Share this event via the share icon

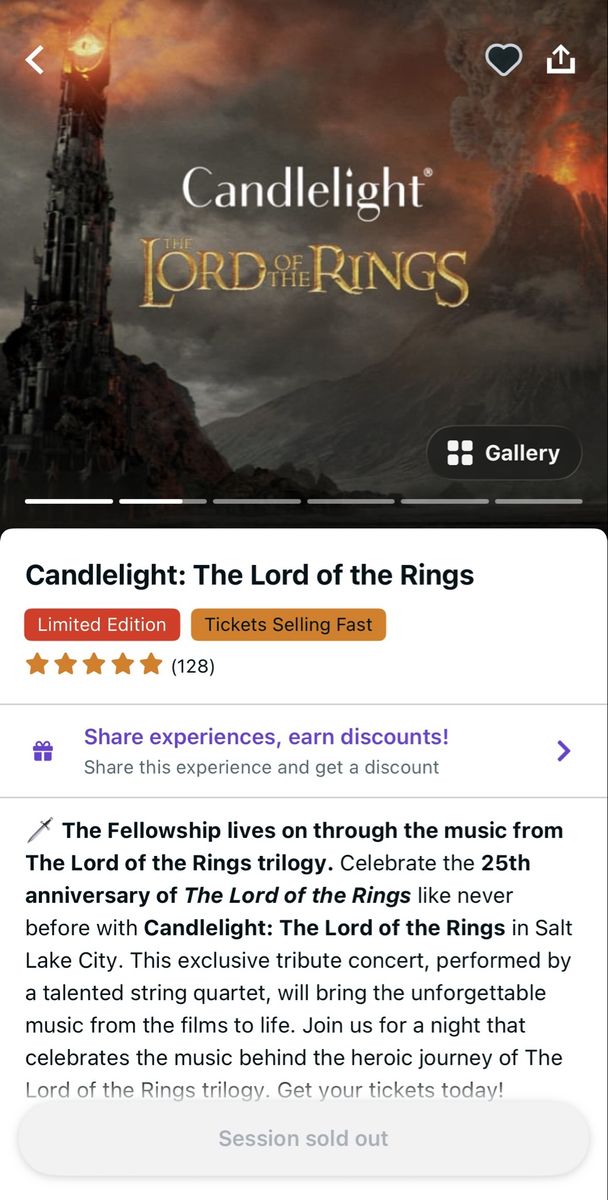coord(561,59)
